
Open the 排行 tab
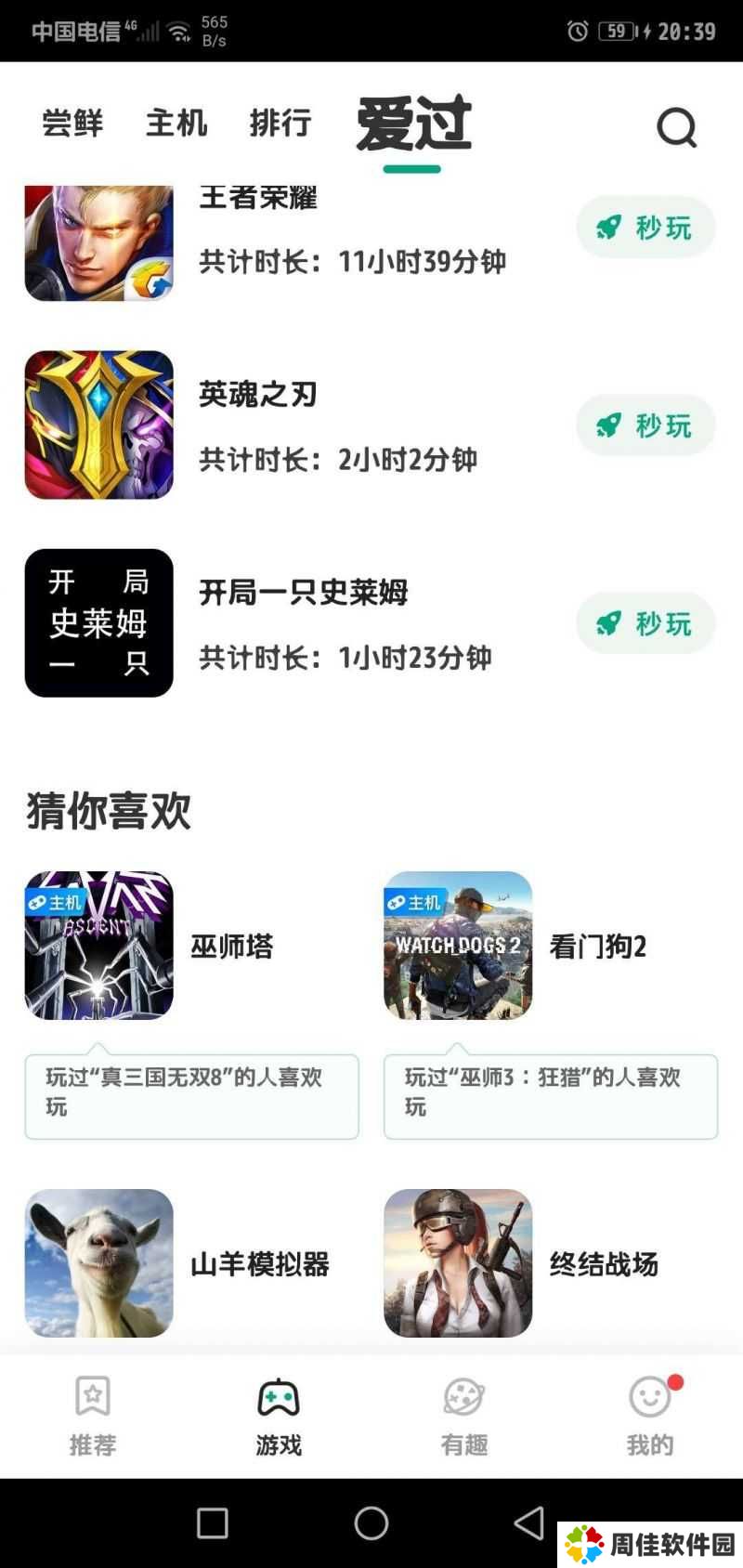coord(280,124)
